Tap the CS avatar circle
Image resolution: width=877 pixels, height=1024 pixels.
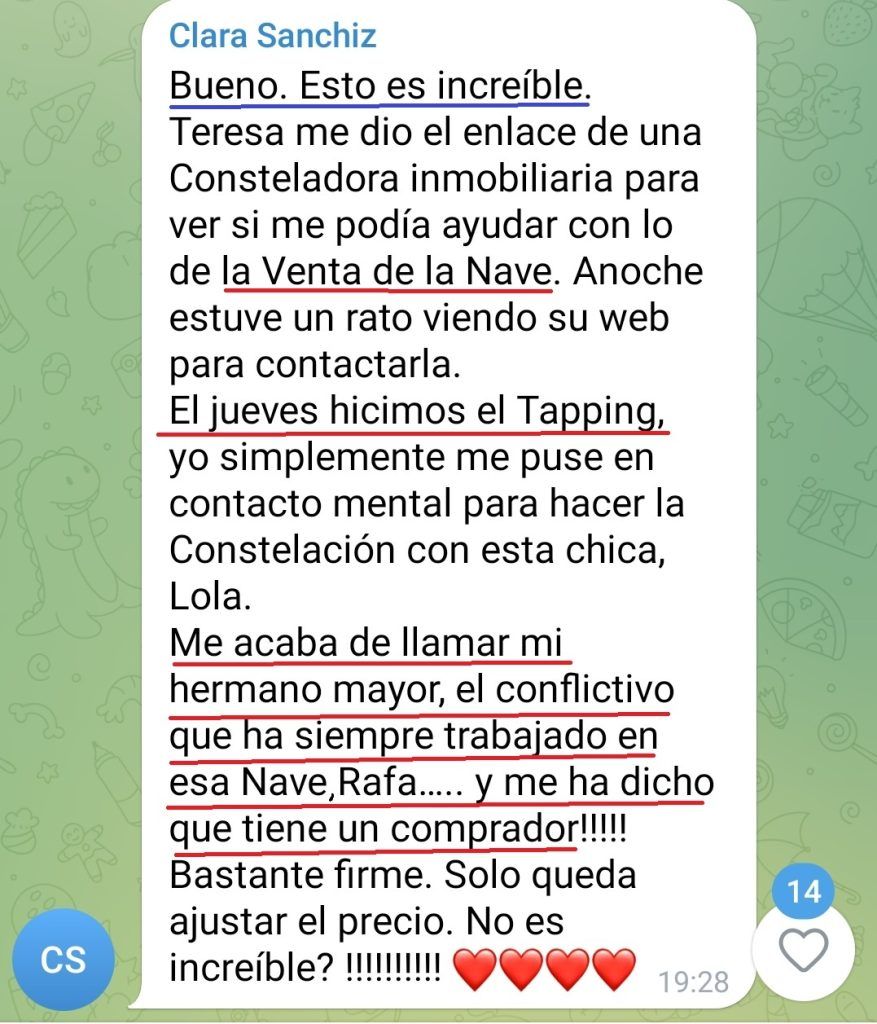(x=62, y=959)
